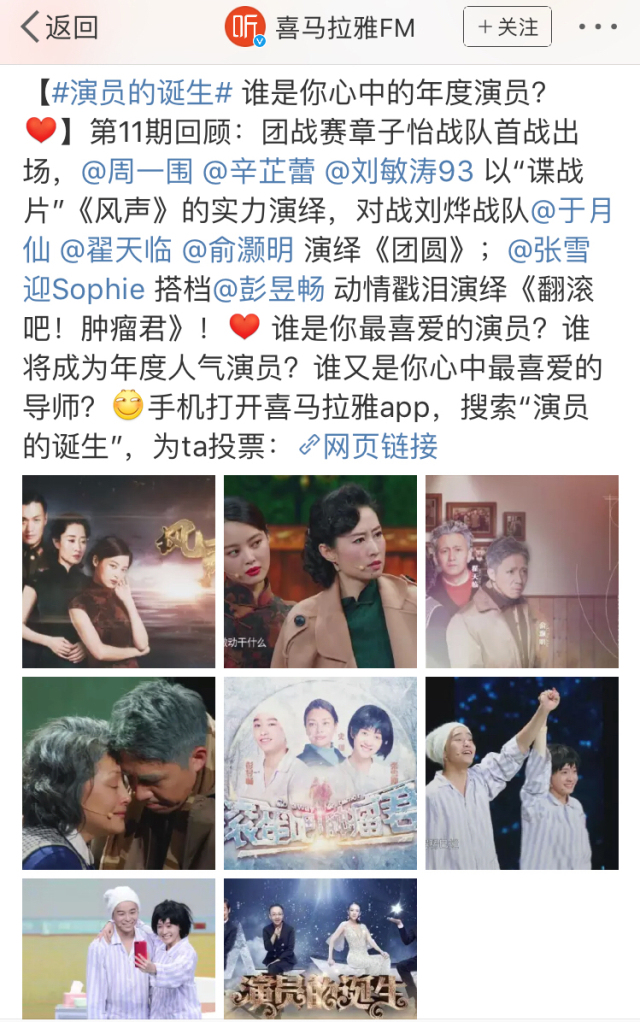640x1022 pixels.
Task: Open the #演员的诞生# hashtag topic
Action: point(141,92)
